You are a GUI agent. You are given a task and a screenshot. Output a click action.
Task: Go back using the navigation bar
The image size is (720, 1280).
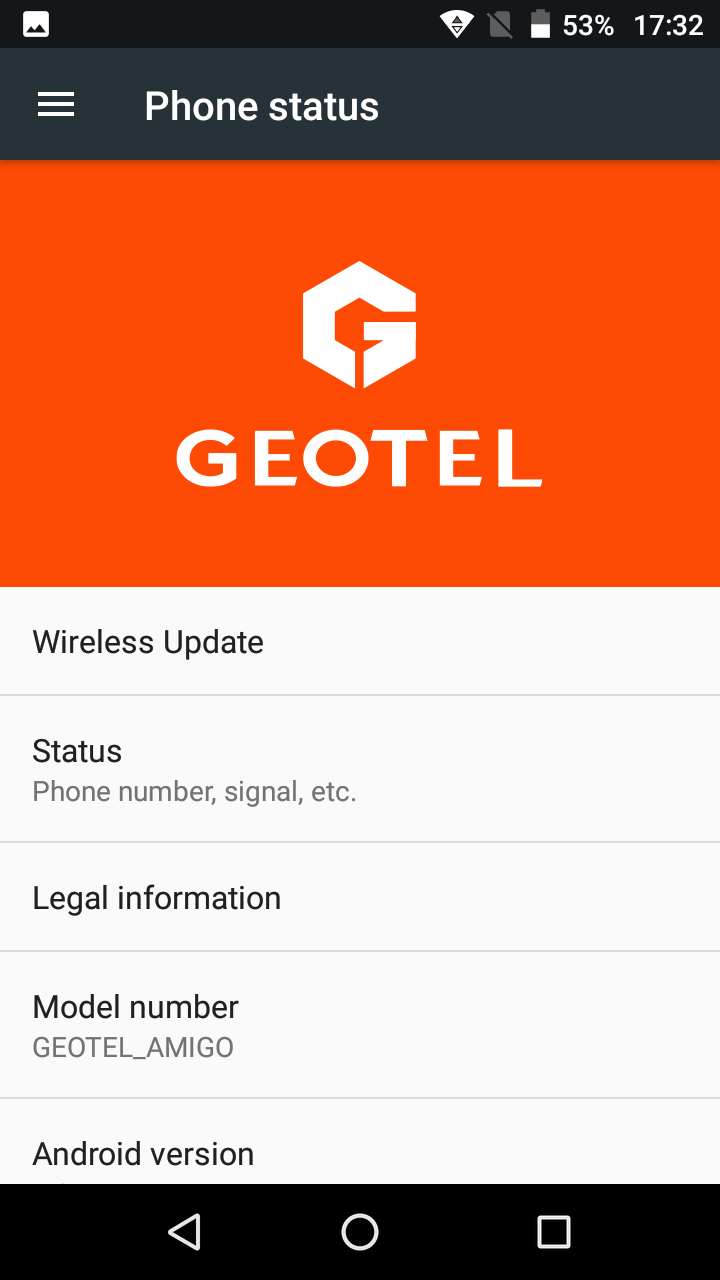[185, 1232]
